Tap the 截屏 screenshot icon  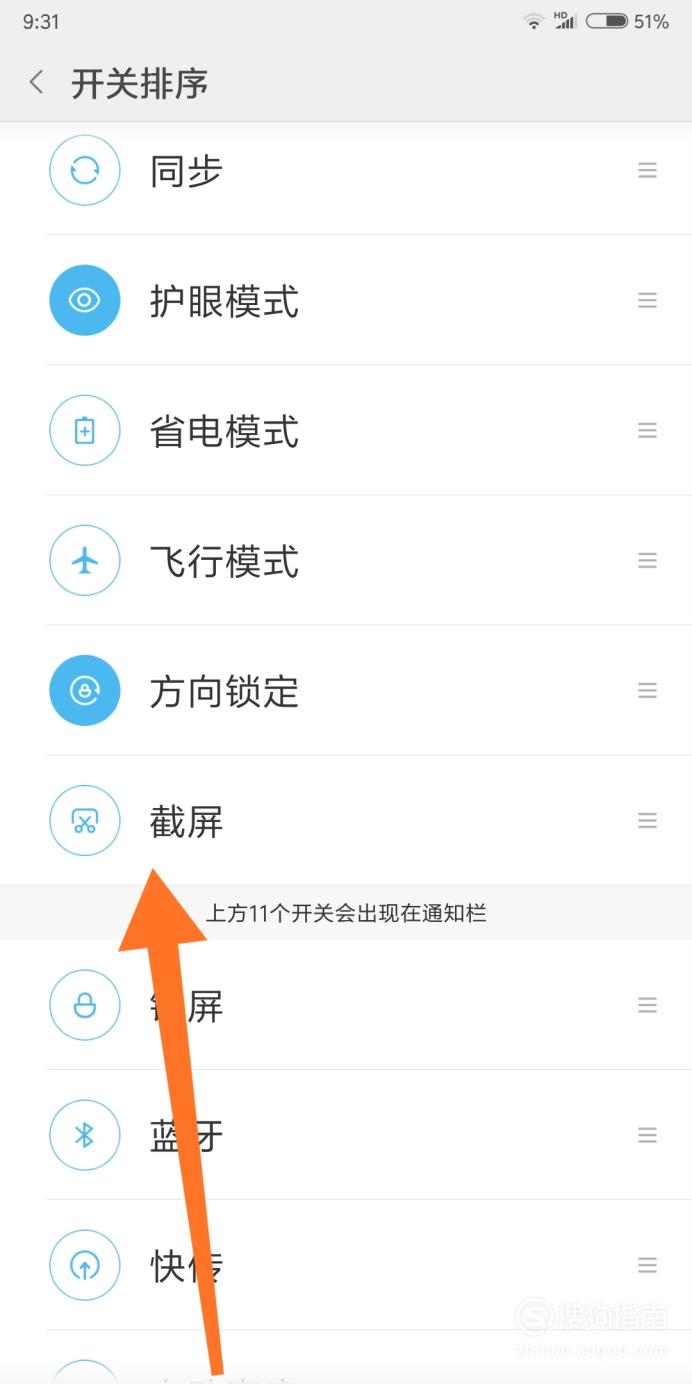[x=85, y=820]
